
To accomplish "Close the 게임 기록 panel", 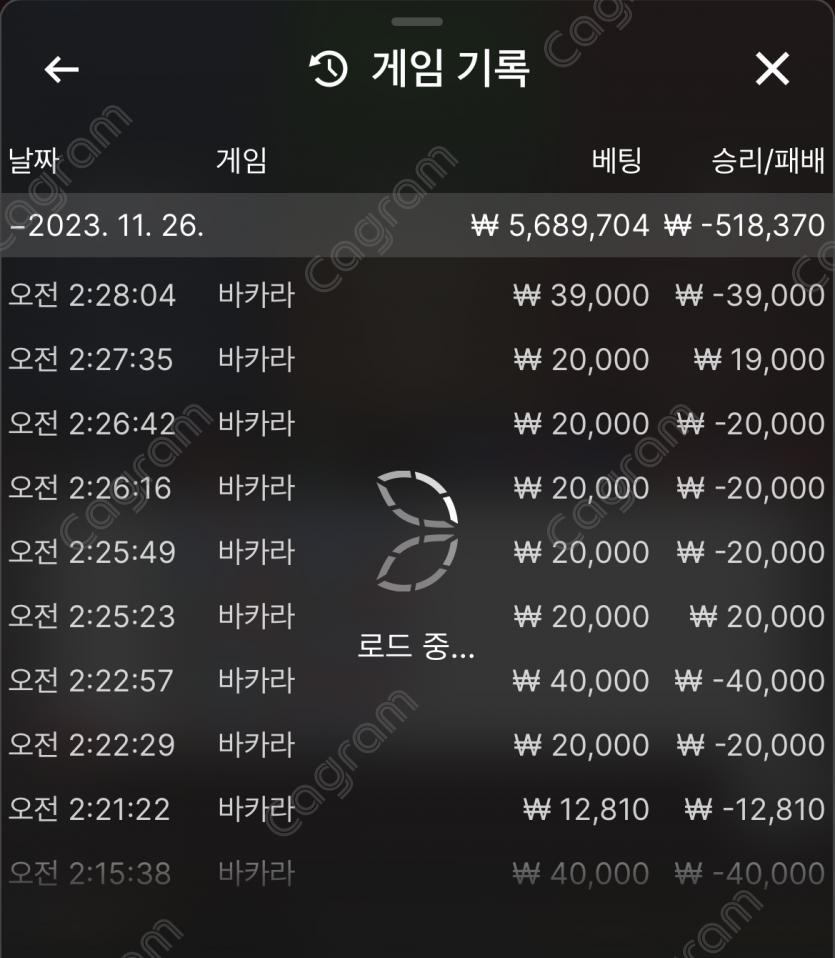I will 772,69.
